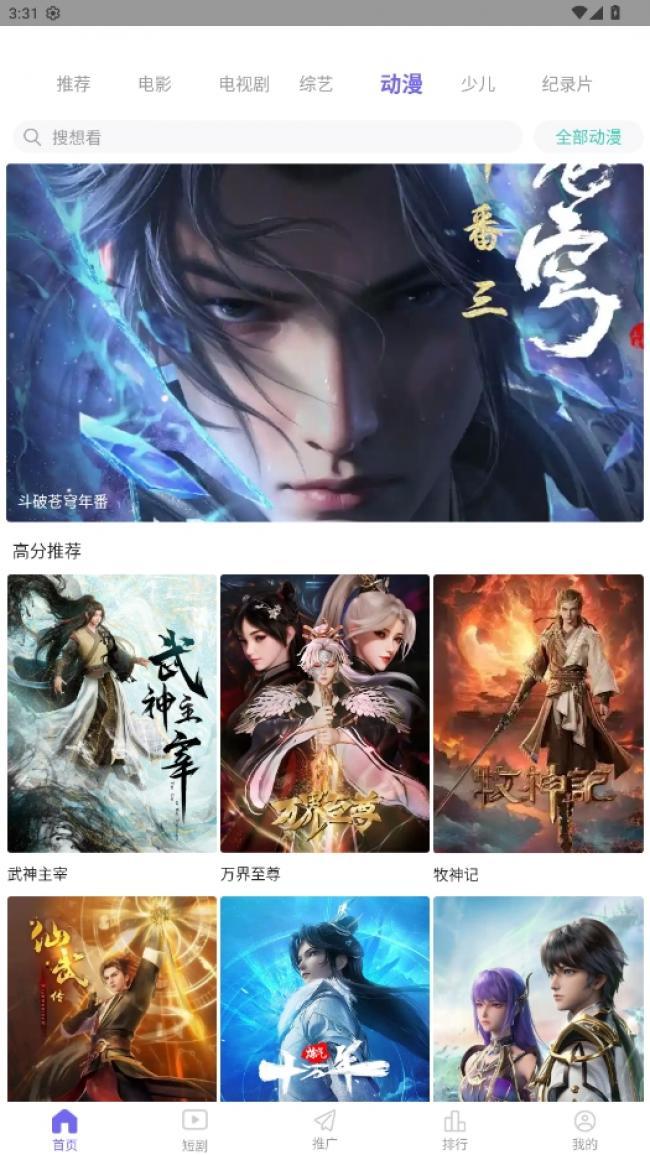Image resolution: width=650 pixels, height=1155 pixels.
Task: Open the 纪录片 tab
Action: point(567,84)
